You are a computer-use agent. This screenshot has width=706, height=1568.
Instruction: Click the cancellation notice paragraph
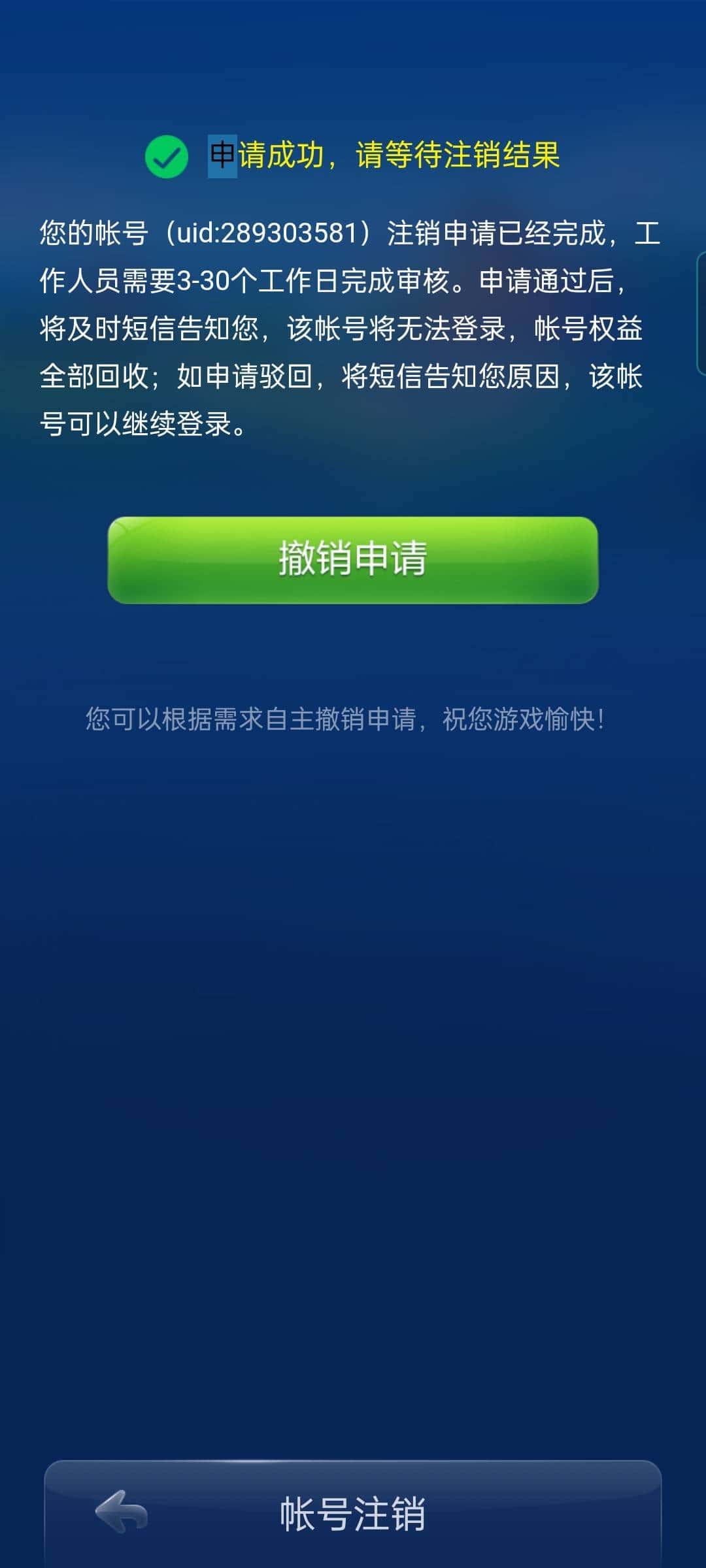click(x=346, y=327)
